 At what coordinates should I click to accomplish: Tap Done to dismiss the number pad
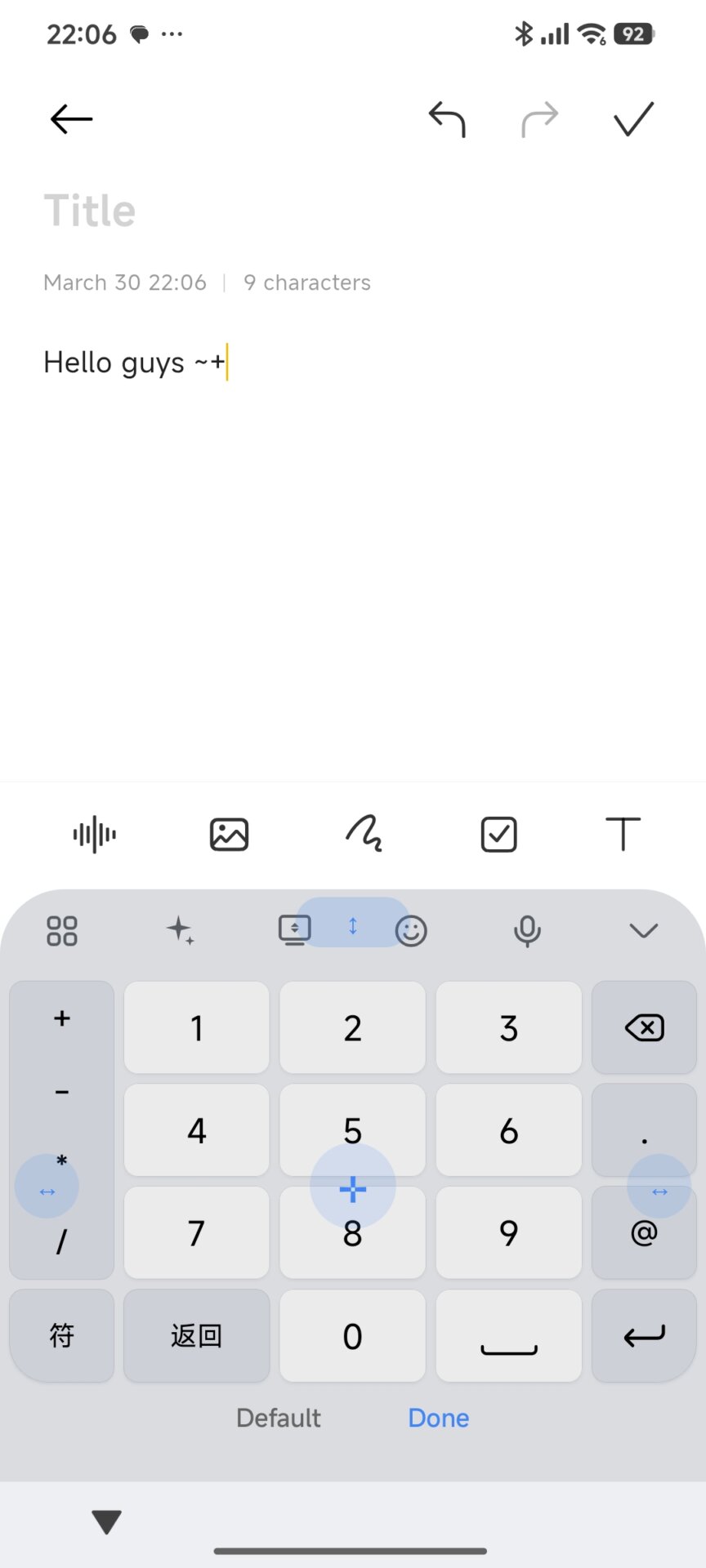(x=438, y=1418)
